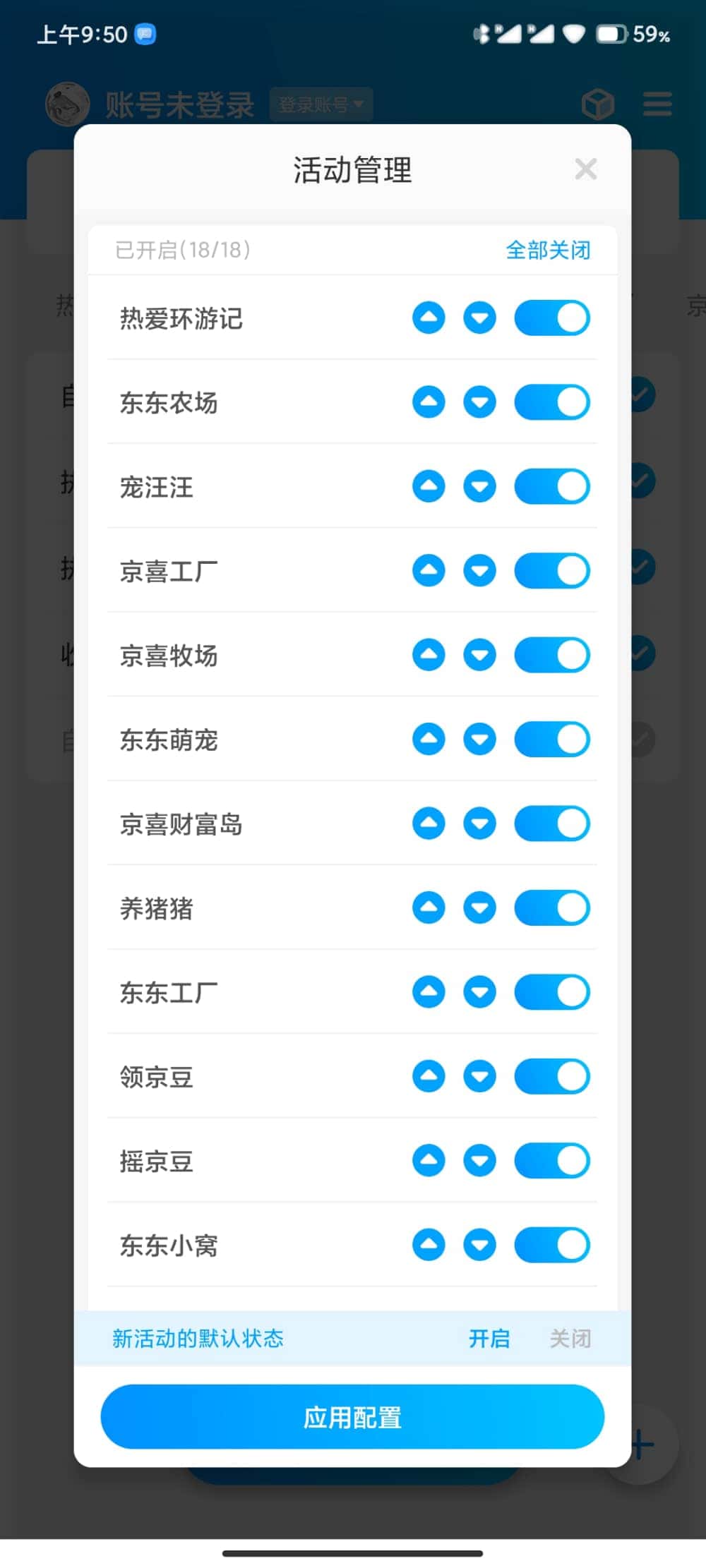Move 京喜财富岛 down one position
The height and width of the screenshot is (1568, 706).
(479, 824)
